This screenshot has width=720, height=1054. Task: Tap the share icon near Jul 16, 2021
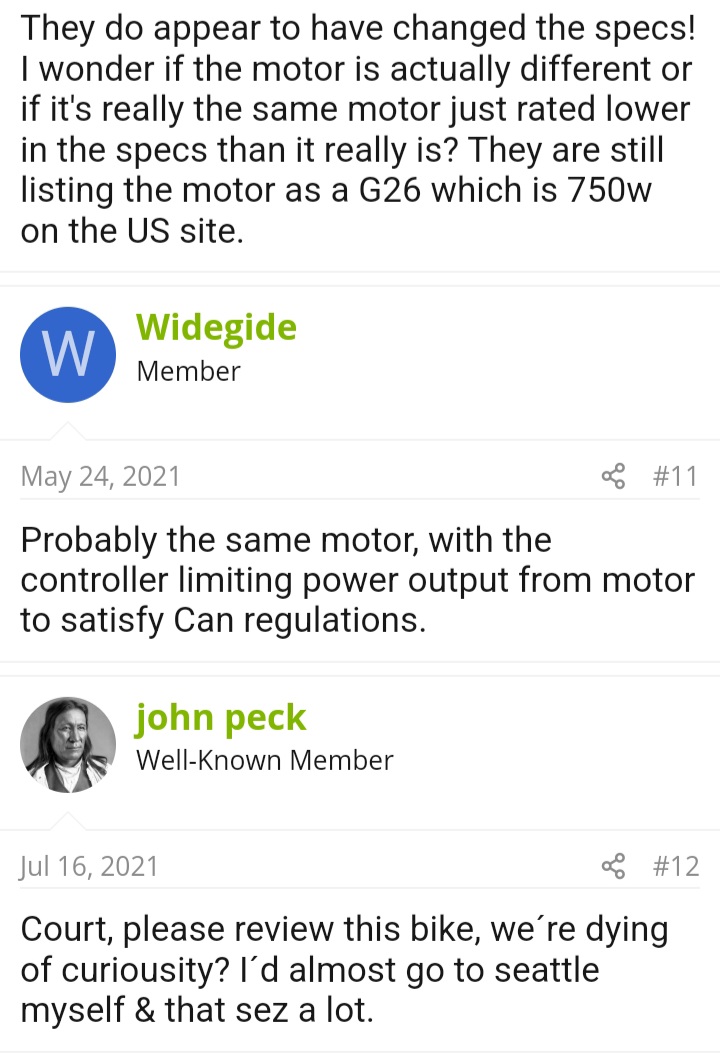(615, 866)
